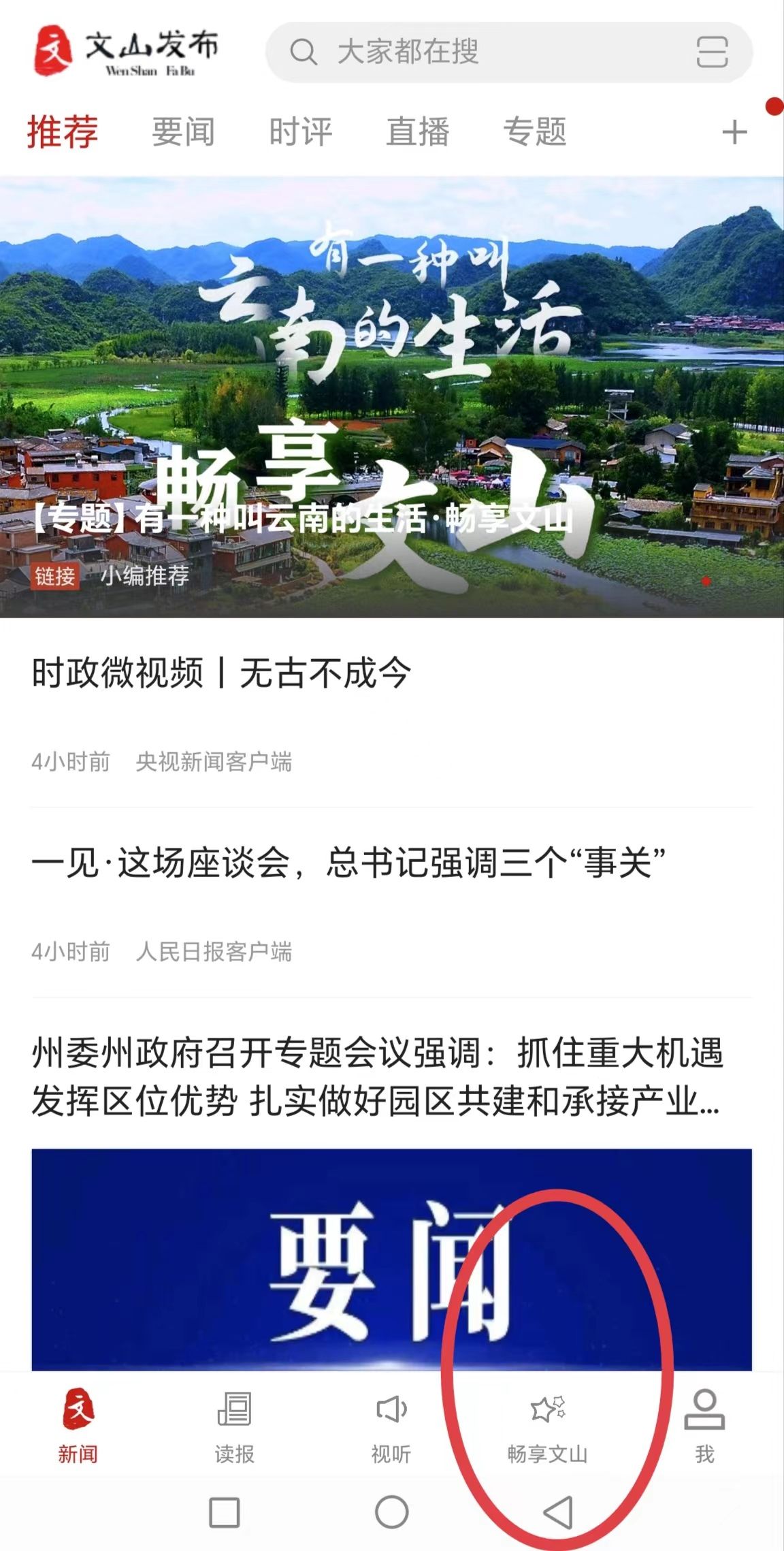Select the 新闻 bottom tab

click(x=78, y=1426)
